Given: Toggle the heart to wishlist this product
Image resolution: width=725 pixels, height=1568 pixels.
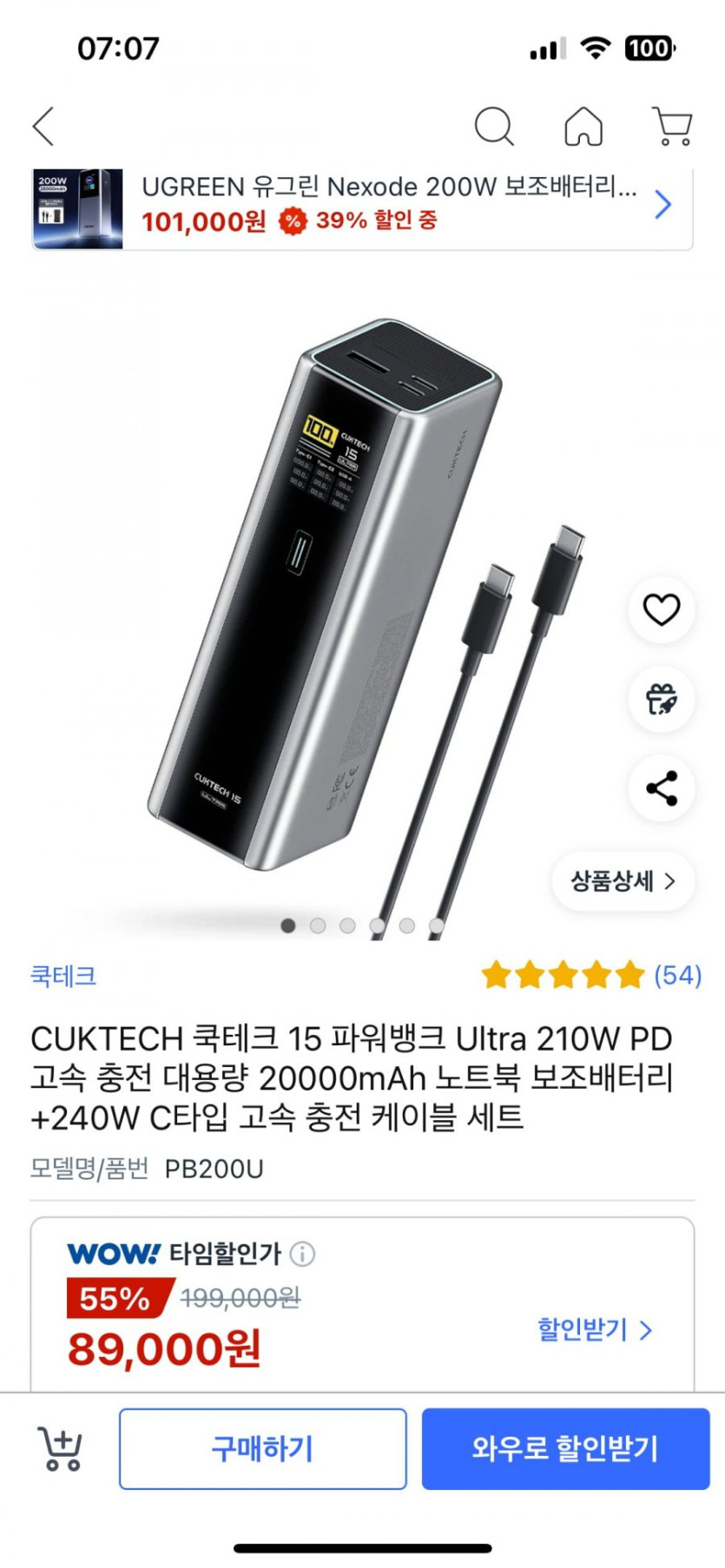Looking at the screenshot, I should (662, 609).
